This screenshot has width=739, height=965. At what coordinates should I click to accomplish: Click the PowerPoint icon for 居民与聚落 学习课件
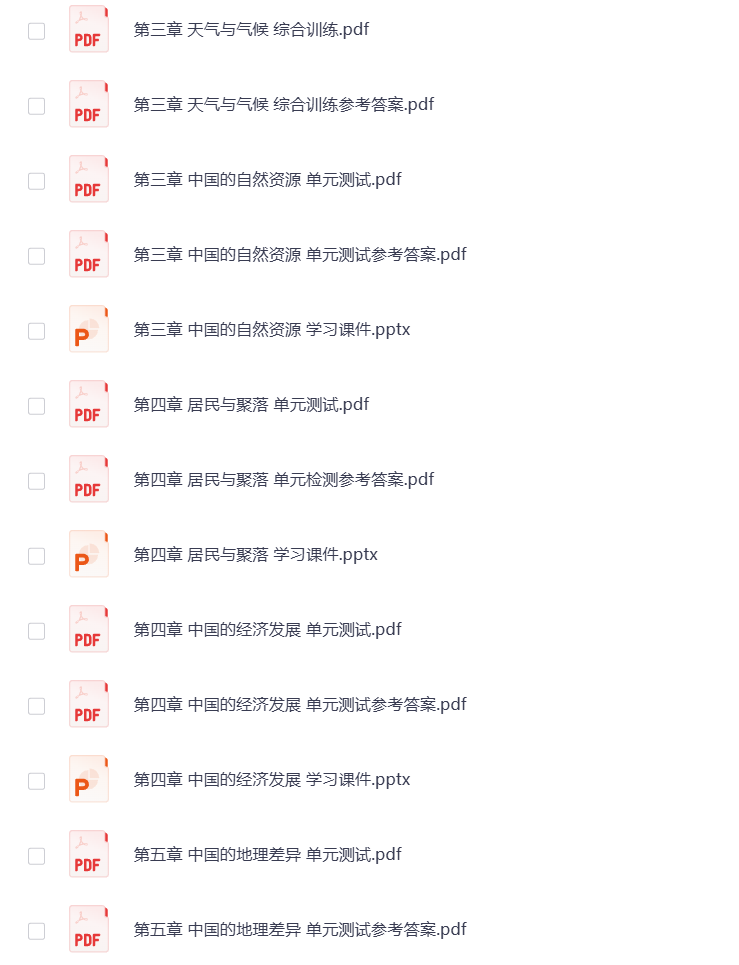88,554
